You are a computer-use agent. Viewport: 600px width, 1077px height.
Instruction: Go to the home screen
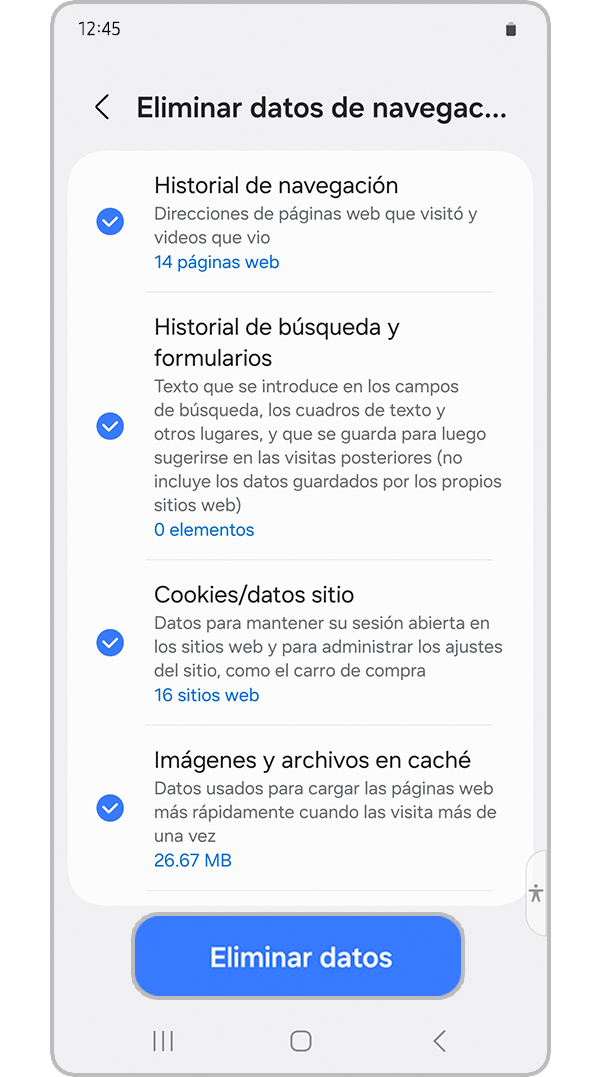point(300,1041)
